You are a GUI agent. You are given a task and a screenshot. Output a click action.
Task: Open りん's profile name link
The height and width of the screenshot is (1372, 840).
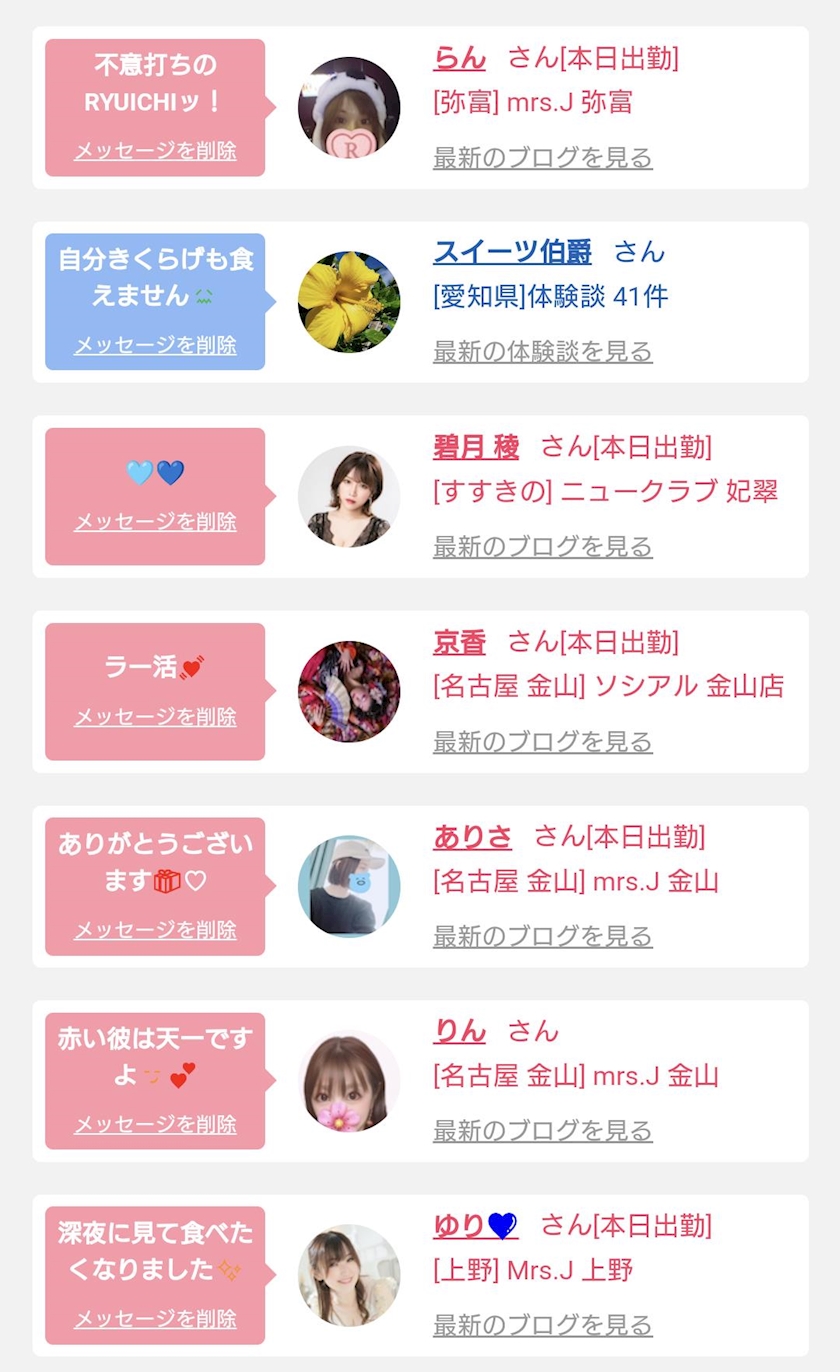(459, 1031)
